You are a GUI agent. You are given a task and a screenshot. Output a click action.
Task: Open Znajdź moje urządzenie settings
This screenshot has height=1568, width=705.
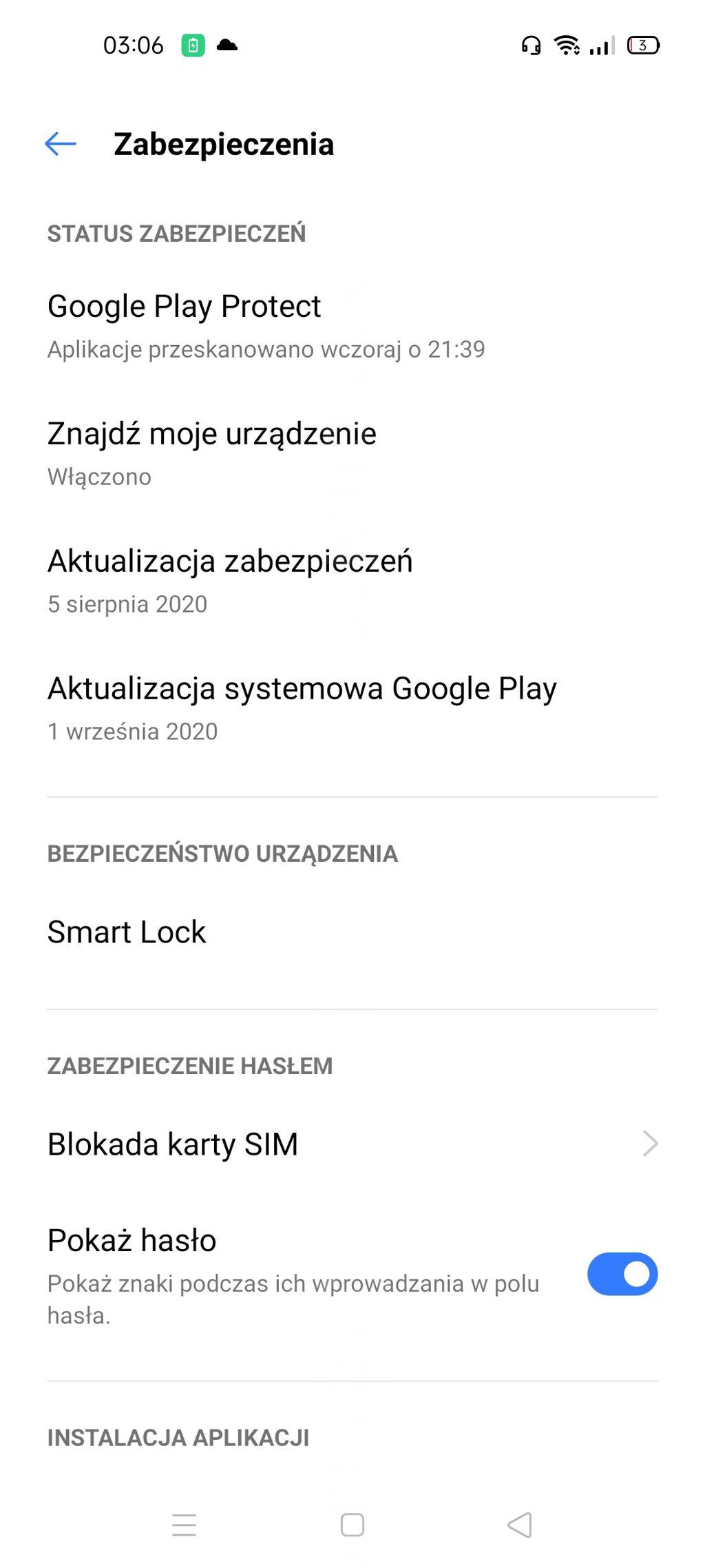click(x=352, y=453)
